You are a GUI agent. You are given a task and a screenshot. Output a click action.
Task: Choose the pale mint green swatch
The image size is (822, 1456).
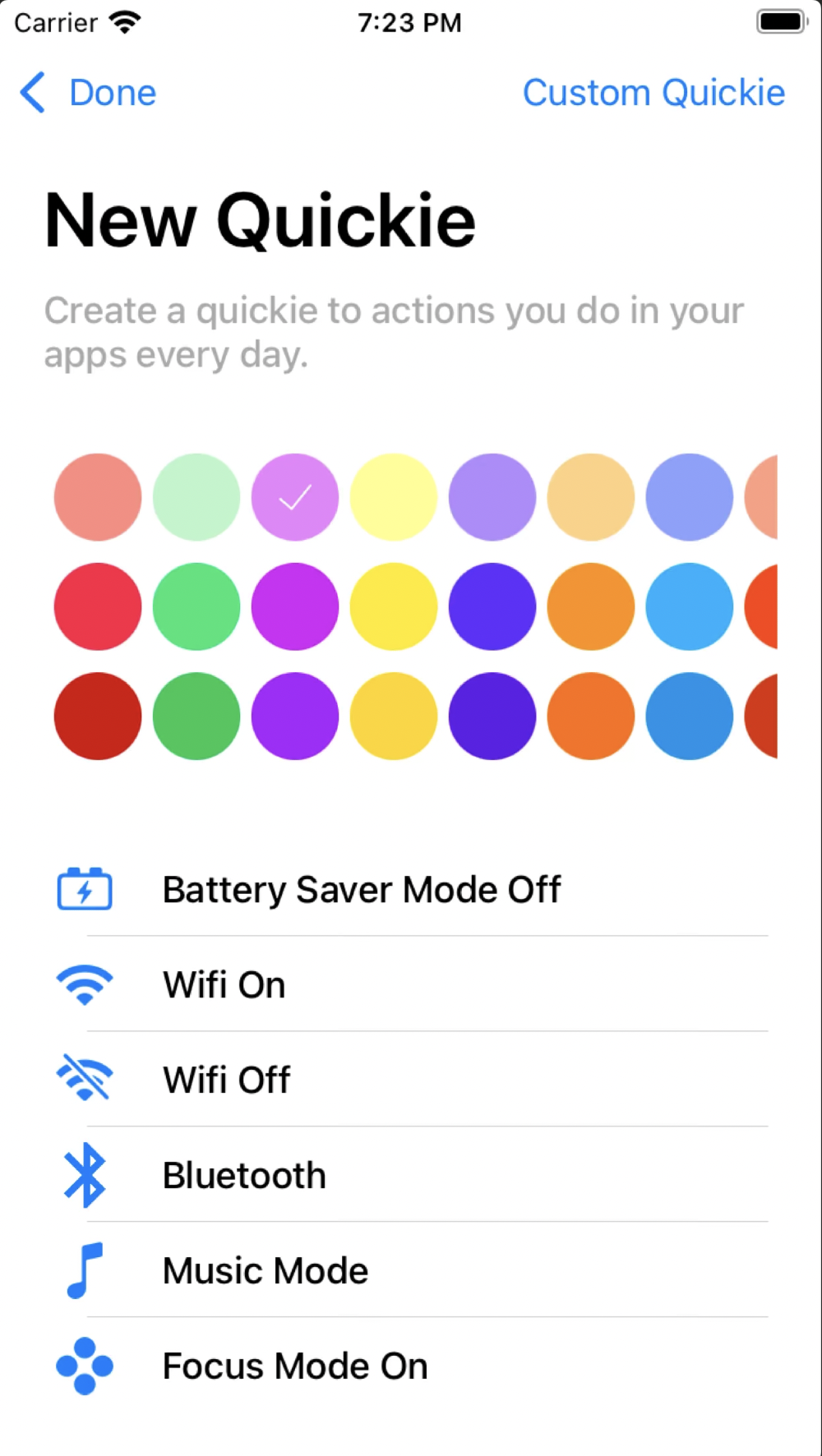[x=196, y=497]
